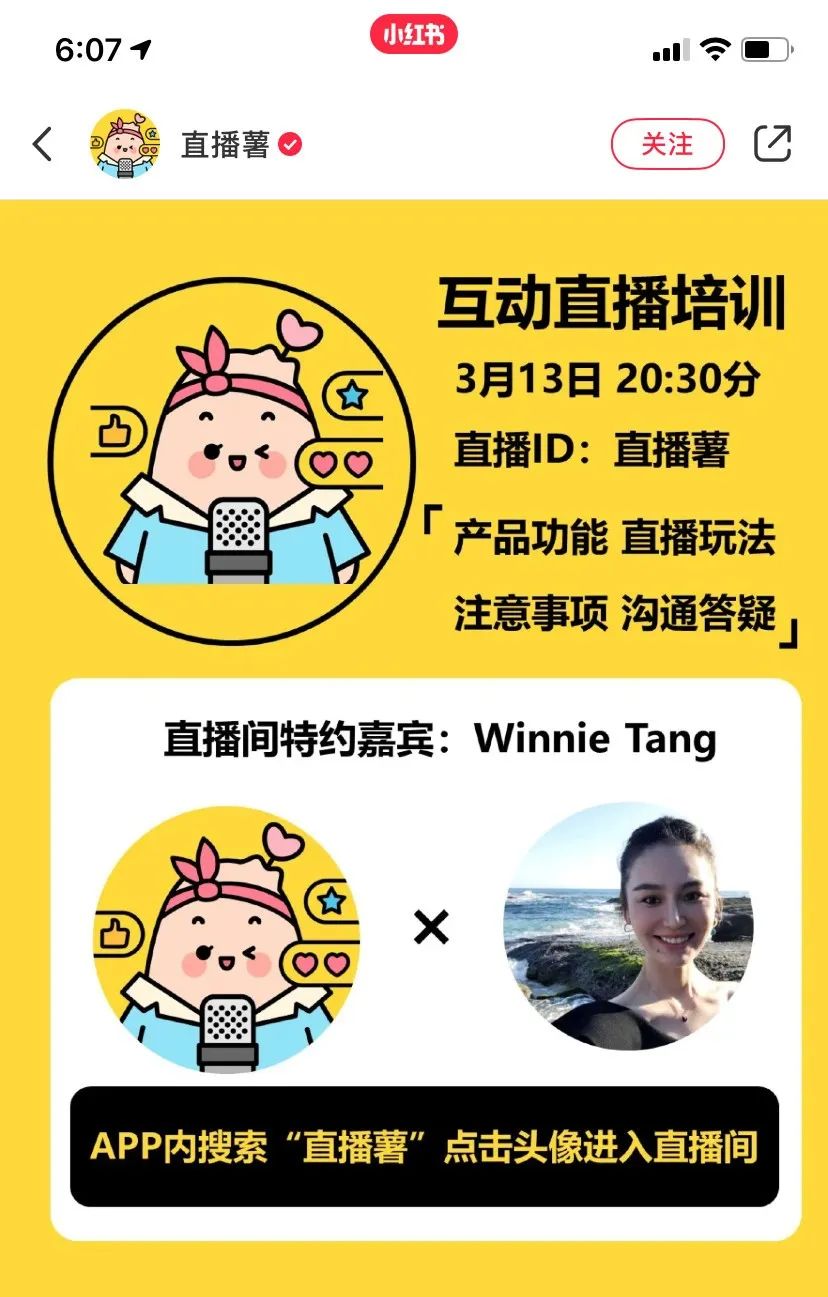Viewport: 828px width, 1297px height.
Task: Share this post
Action: tap(772, 144)
